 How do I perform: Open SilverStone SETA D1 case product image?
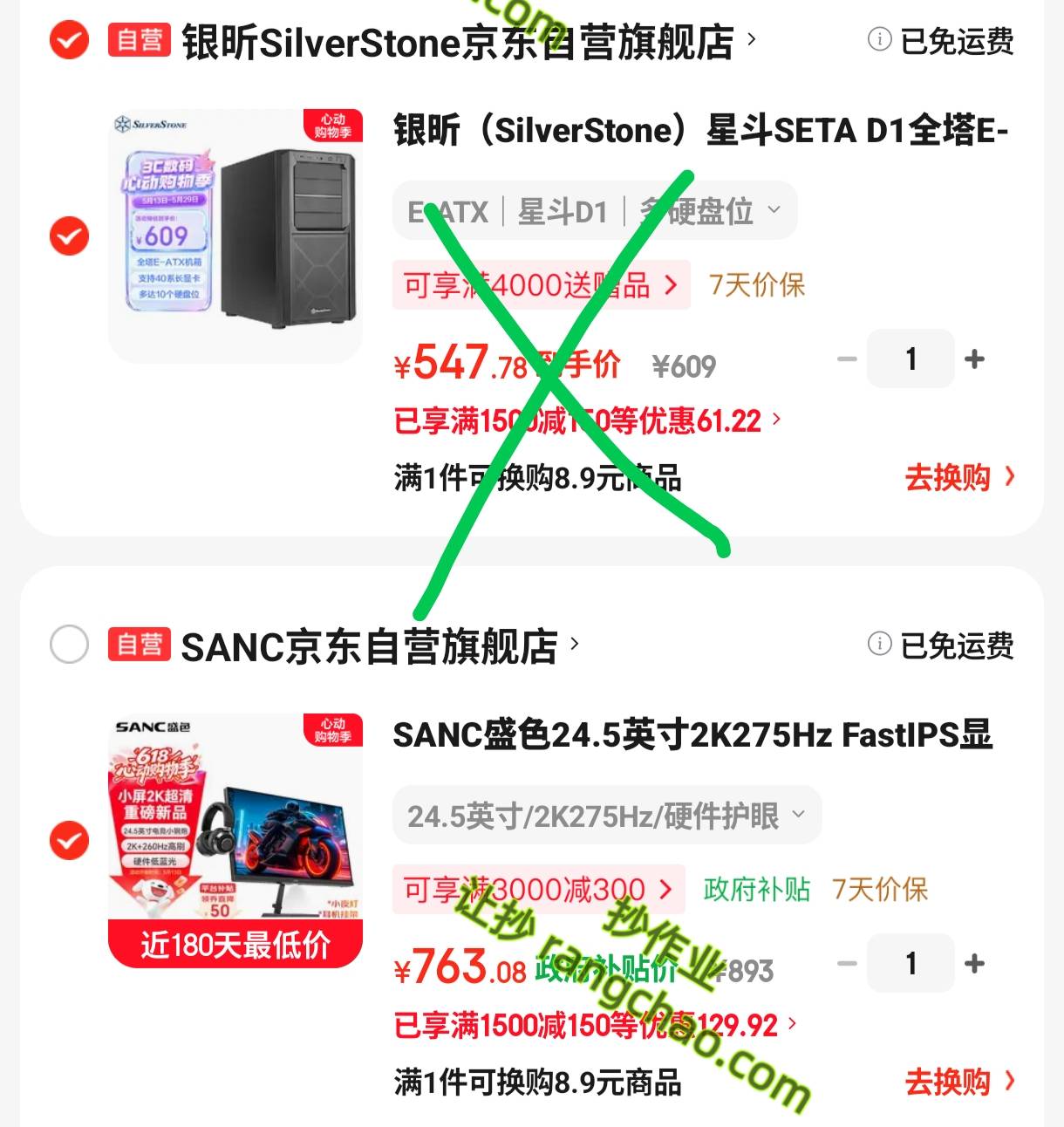pos(235,236)
